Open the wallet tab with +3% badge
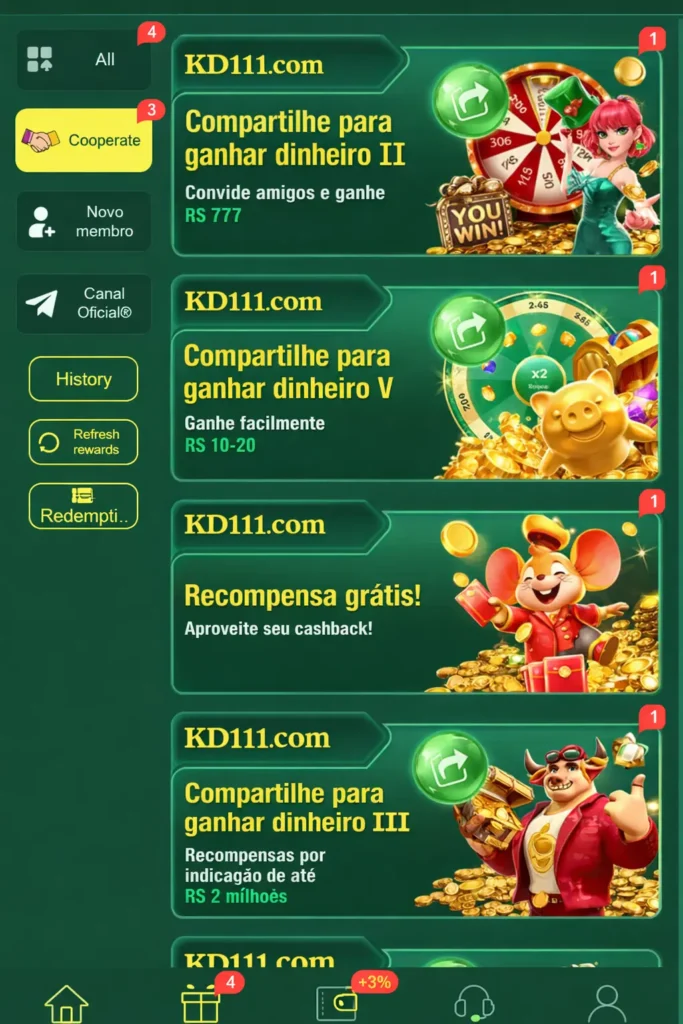The image size is (683, 1024). coord(337,1002)
